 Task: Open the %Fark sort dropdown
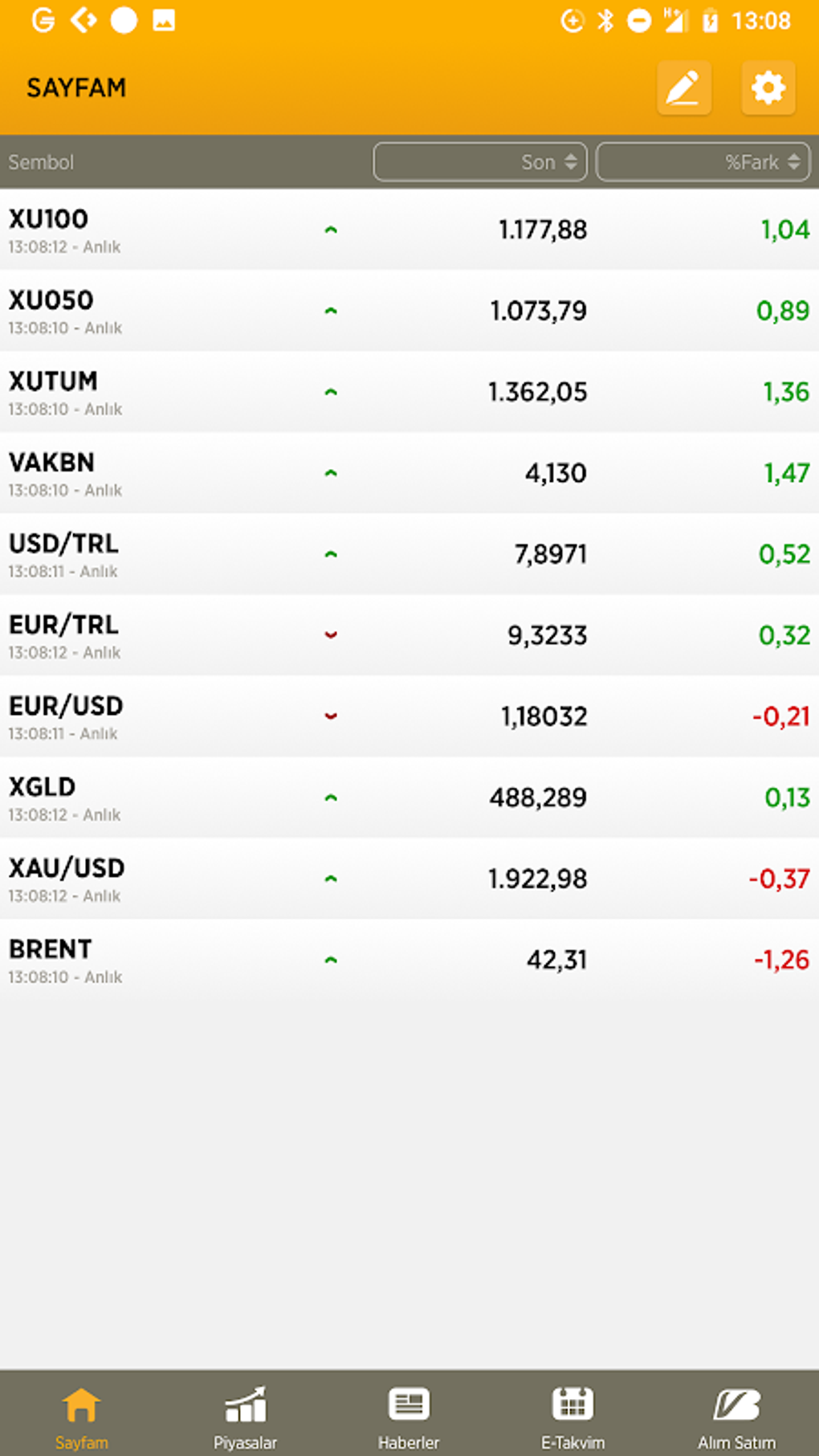(x=703, y=161)
